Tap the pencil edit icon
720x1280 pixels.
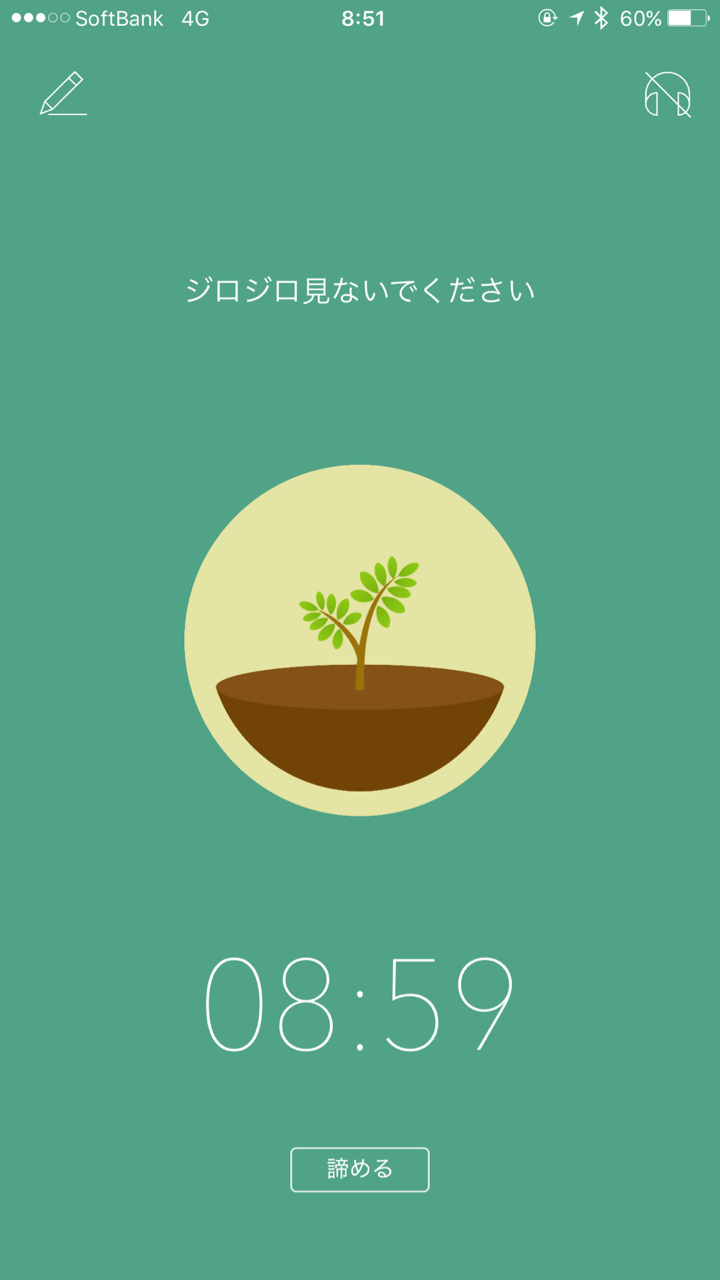click(x=62, y=94)
